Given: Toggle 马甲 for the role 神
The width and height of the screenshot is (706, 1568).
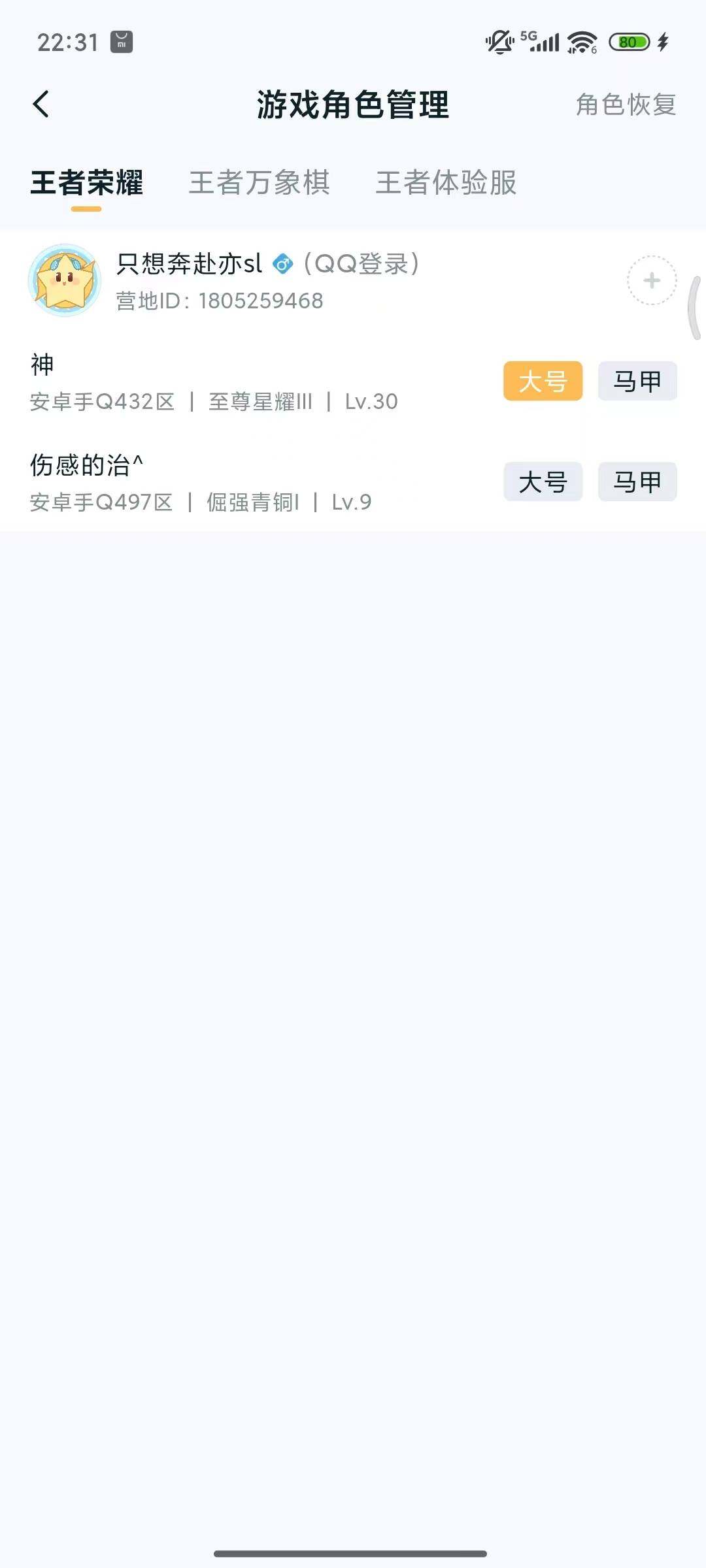Looking at the screenshot, I should [x=636, y=382].
